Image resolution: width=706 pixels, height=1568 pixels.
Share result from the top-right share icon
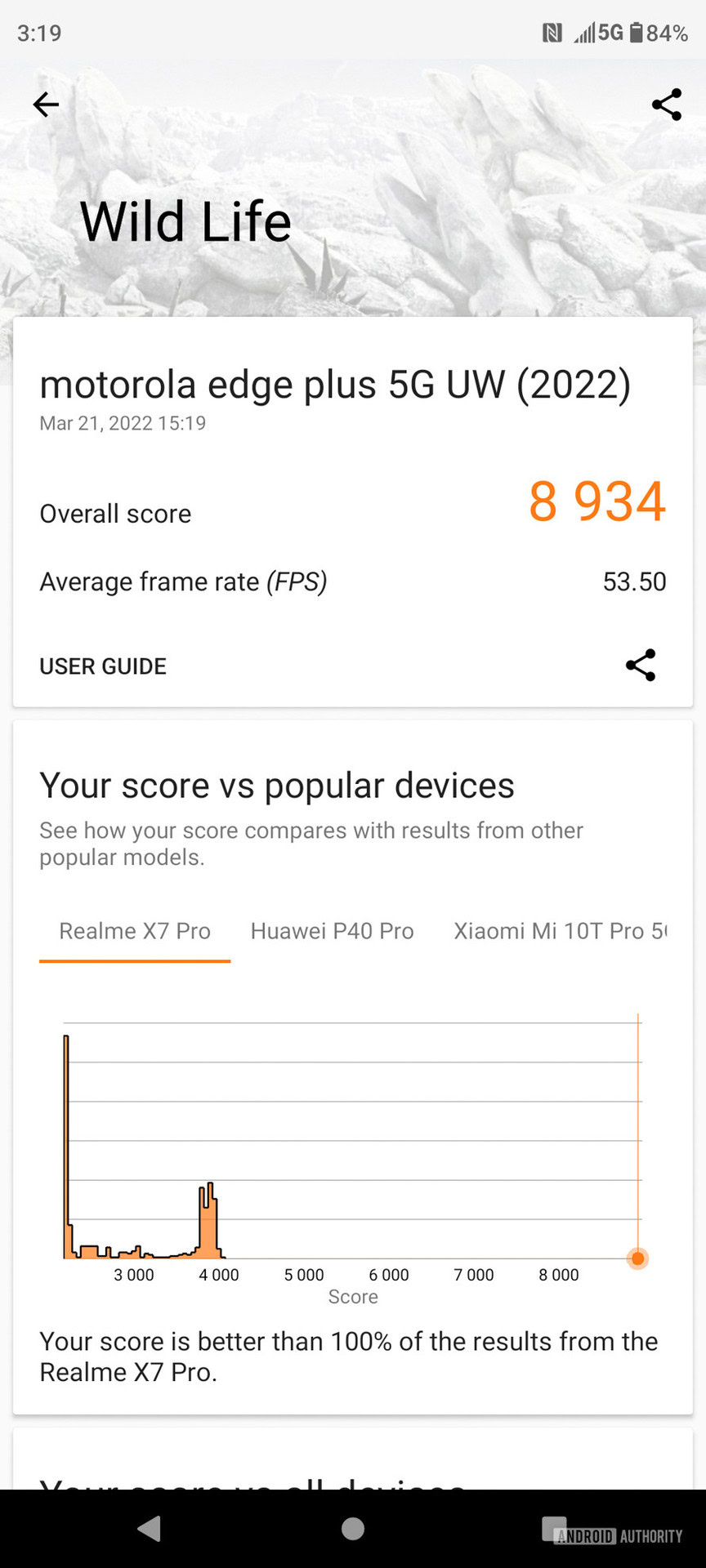tap(666, 105)
